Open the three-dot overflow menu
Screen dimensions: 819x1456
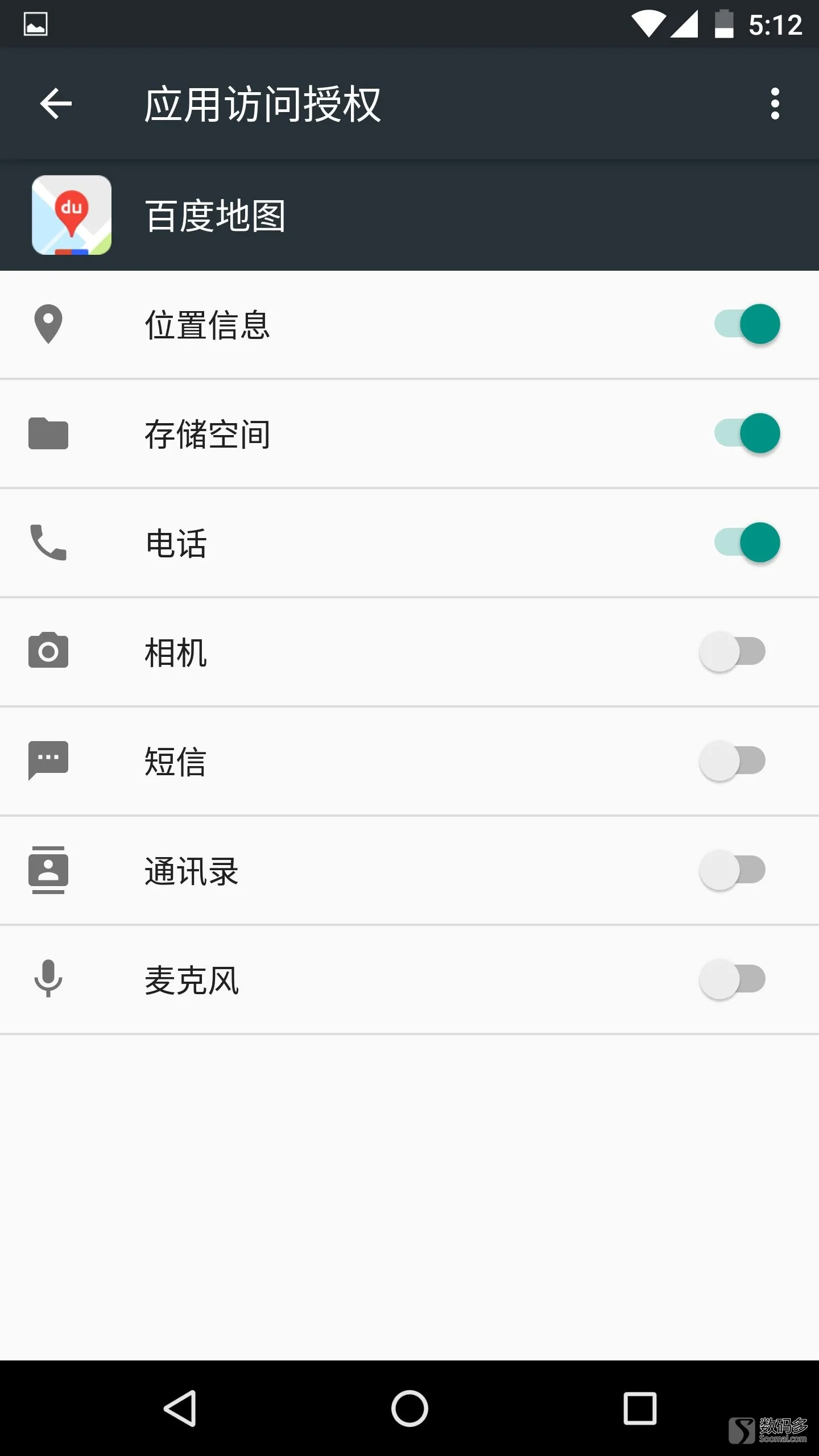(775, 104)
